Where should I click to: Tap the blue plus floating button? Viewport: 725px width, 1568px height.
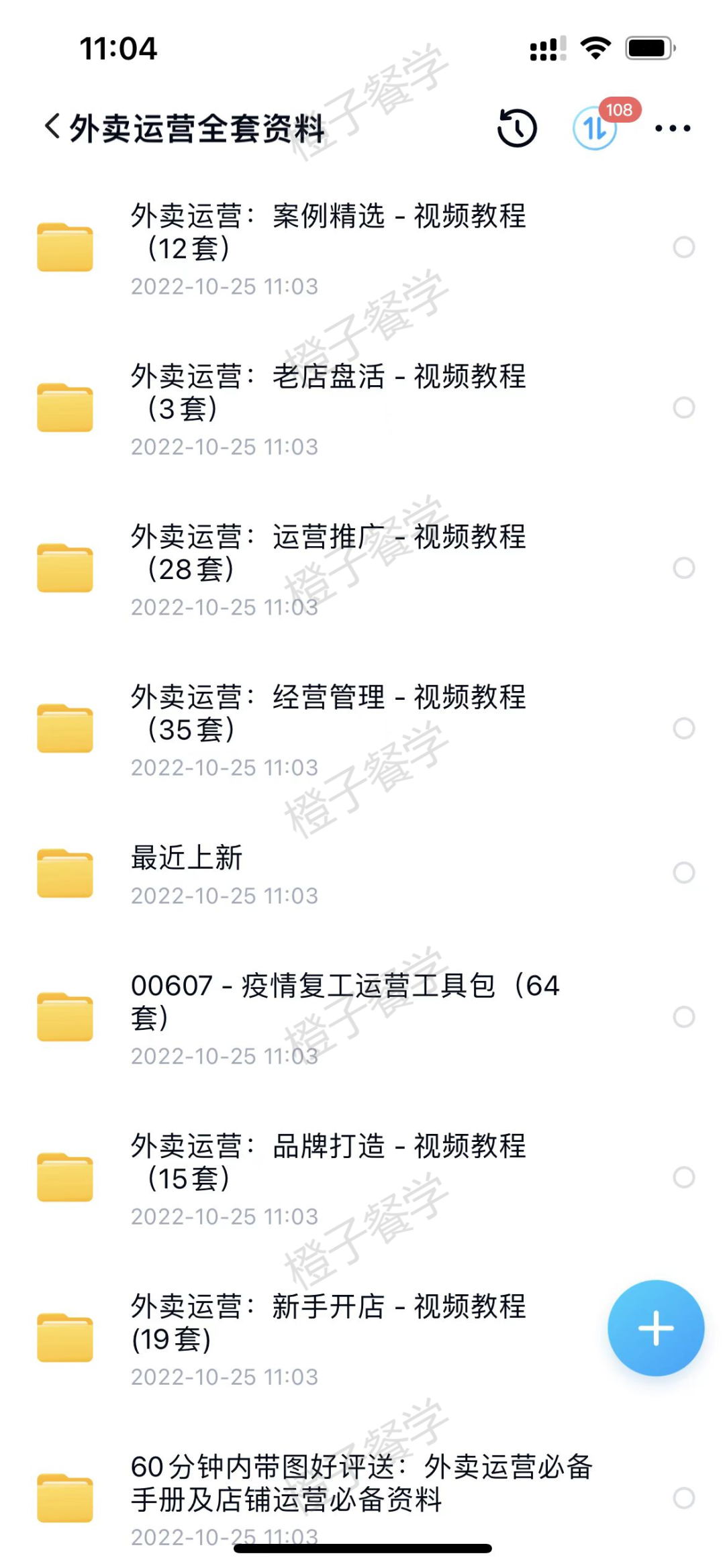tap(656, 1328)
